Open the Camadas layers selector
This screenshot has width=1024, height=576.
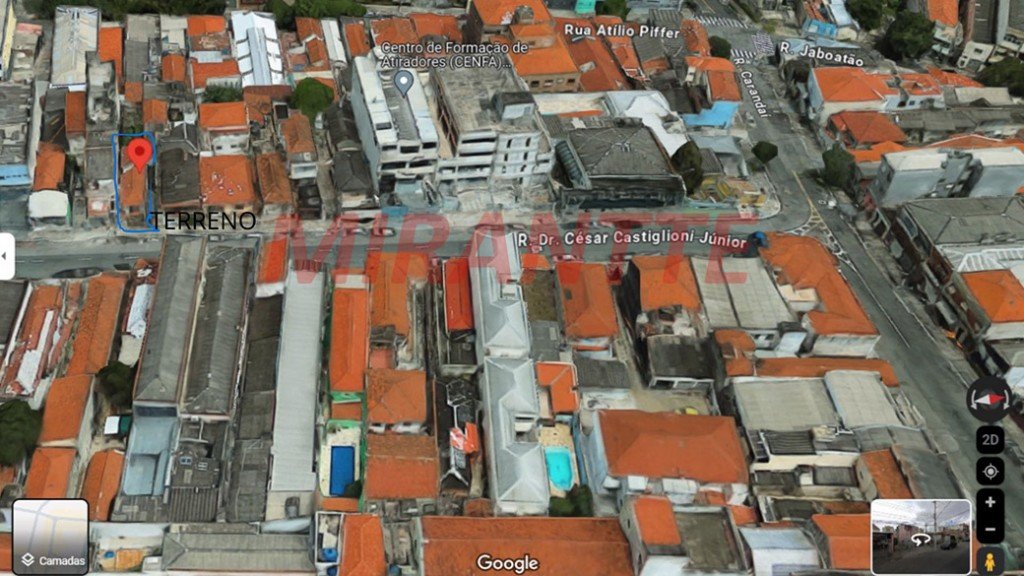pyautogui.click(x=50, y=537)
